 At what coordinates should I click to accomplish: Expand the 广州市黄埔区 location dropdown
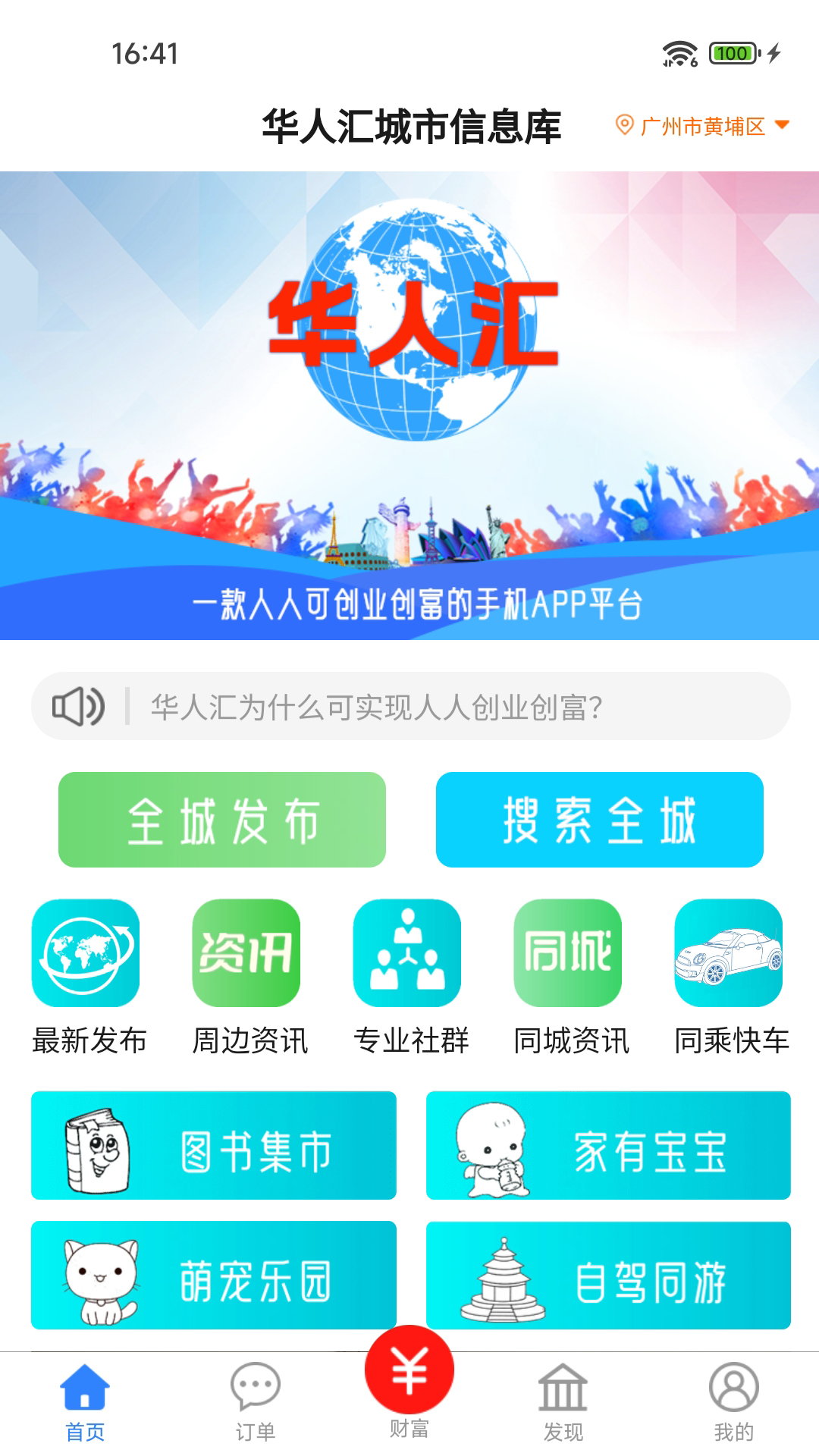[x=698, y=126]
